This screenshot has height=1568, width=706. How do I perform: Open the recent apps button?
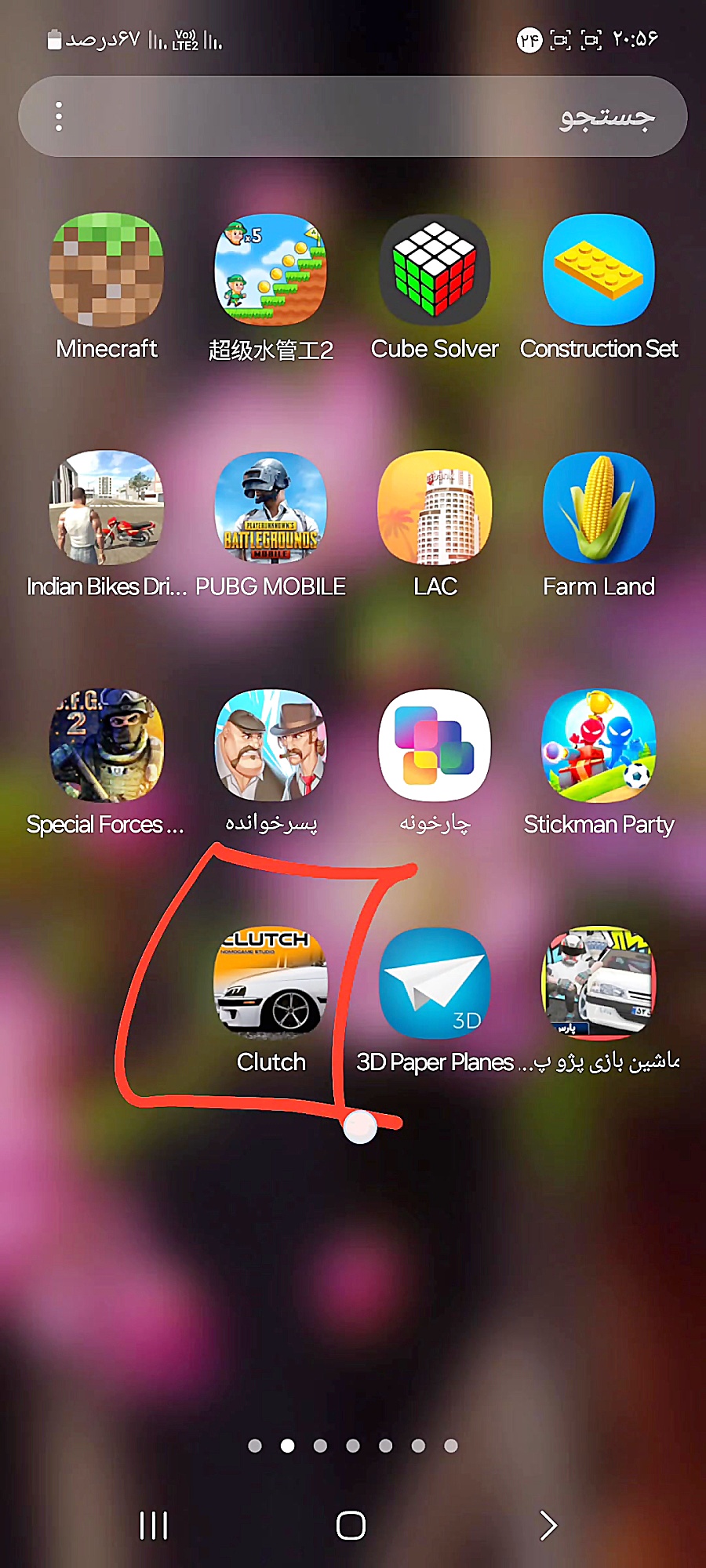(x=154, y=1525)
